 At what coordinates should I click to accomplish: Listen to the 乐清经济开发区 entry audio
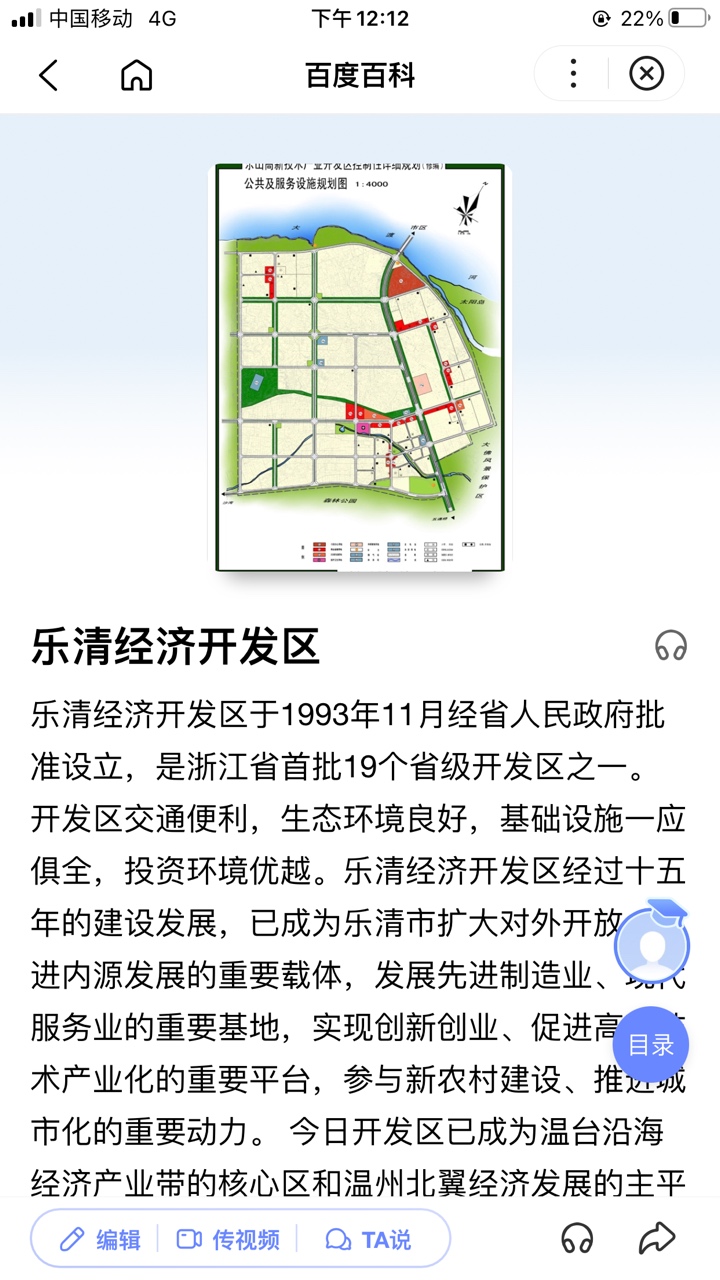point(671,646)
